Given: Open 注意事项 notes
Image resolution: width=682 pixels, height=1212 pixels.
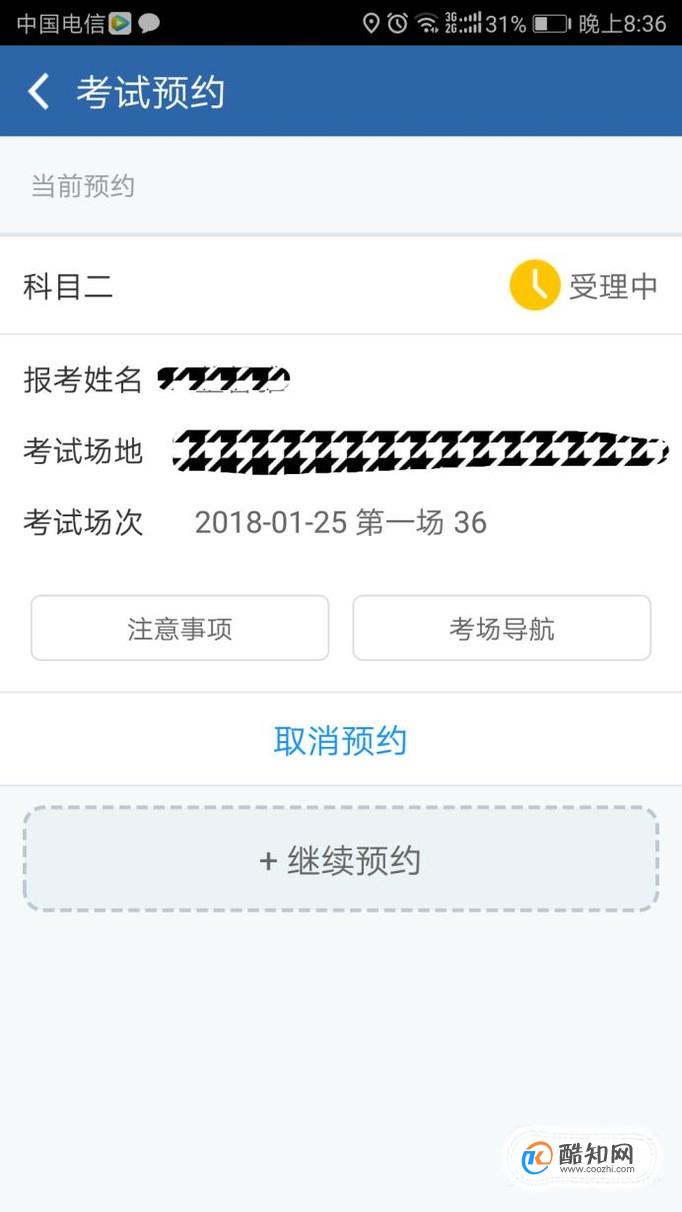Looking at the screenshot, I should click(x=180, y=629).
